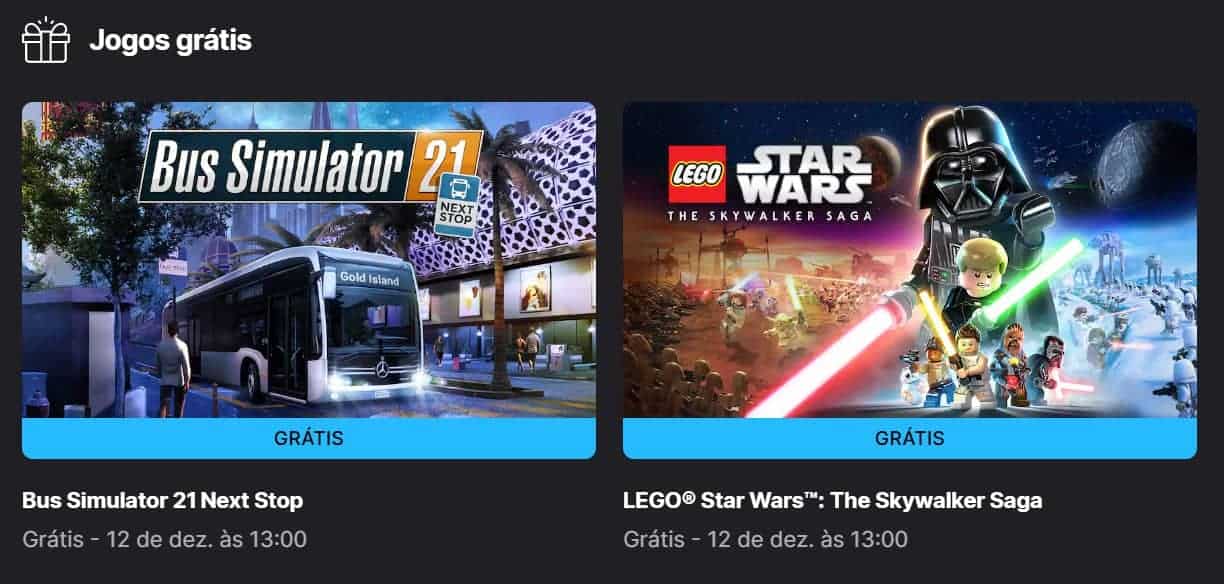1224x584 pixels.
Task: Open the LEGO Star Wars Skywalker Saga card
Action: pyautogui.click(x=909, y=260)
